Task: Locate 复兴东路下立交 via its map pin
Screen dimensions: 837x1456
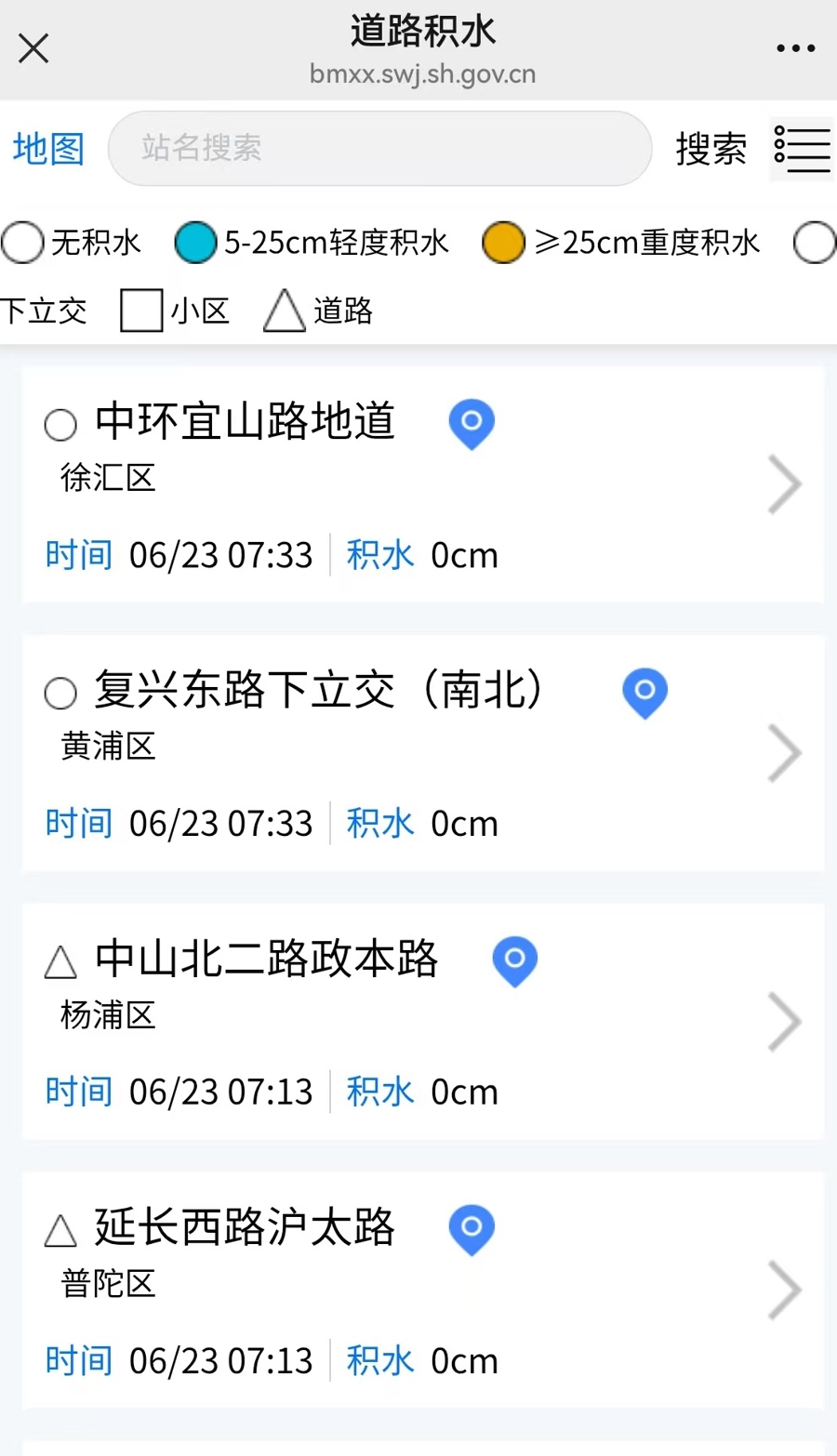Action: click(644, 692)
